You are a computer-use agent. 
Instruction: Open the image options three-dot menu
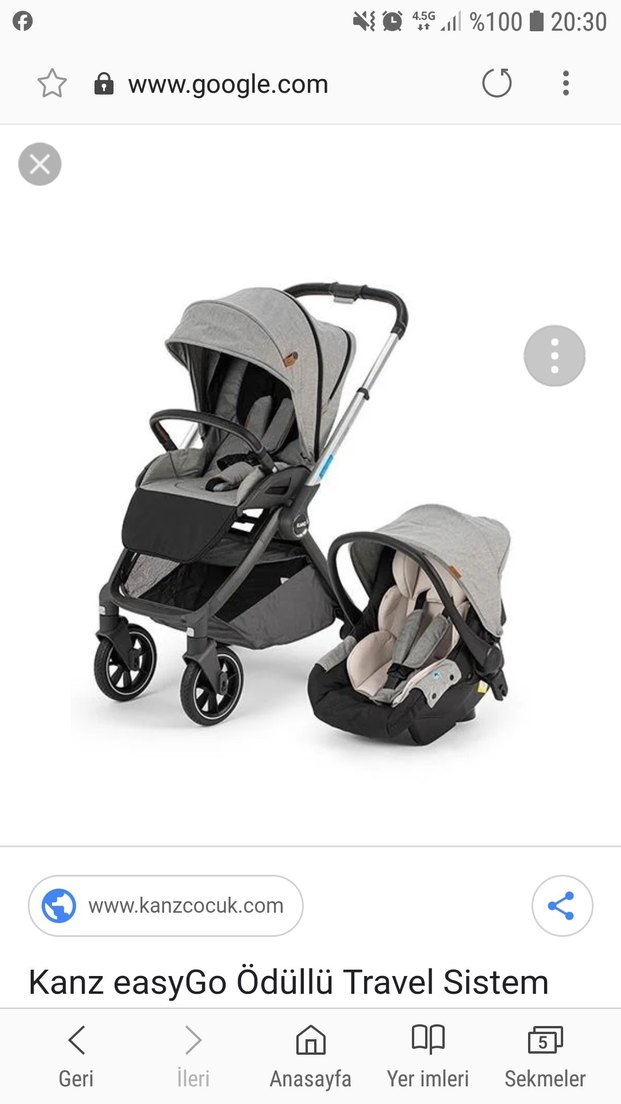(554, 355)
